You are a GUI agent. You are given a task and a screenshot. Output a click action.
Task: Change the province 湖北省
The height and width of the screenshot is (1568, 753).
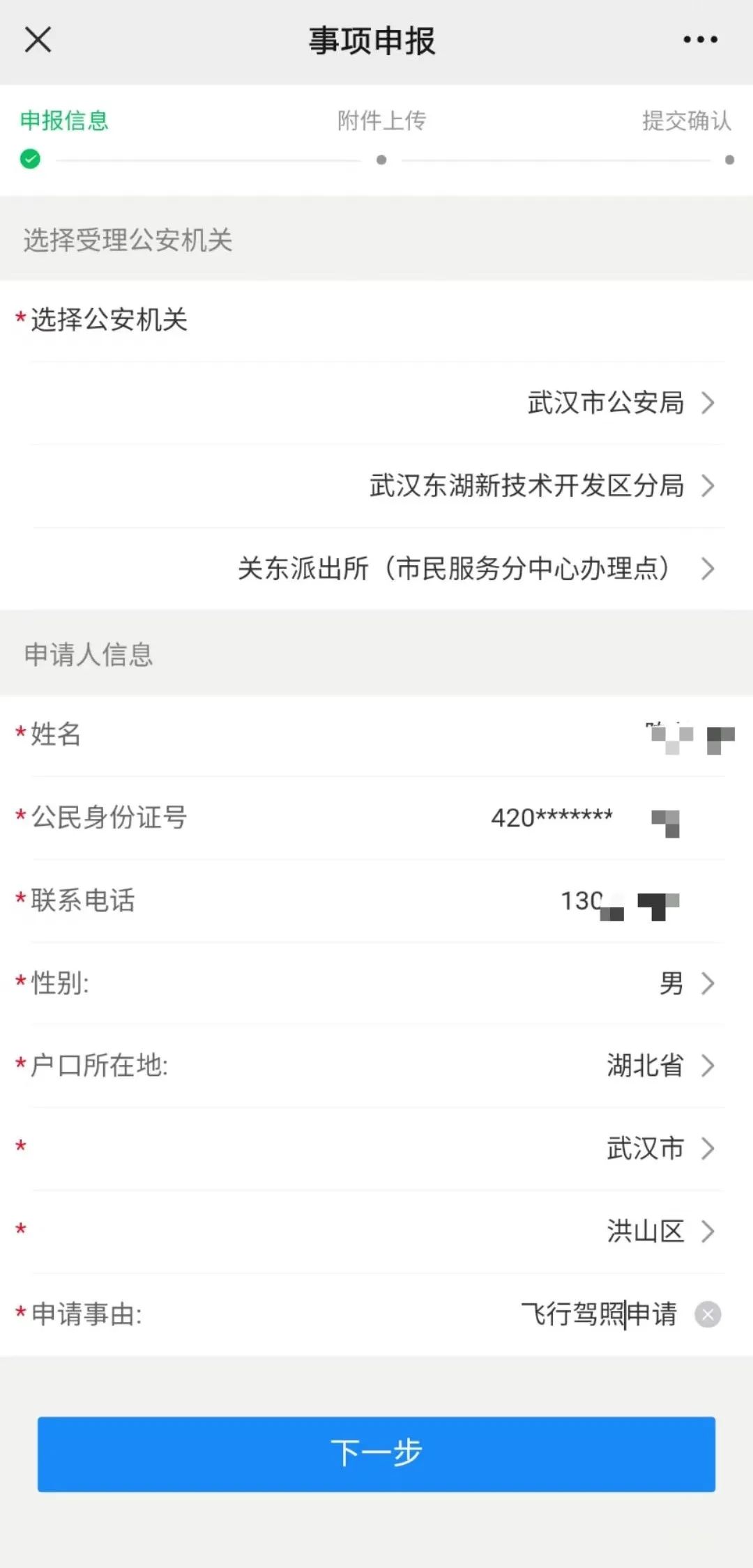[x=659, y=1066]
